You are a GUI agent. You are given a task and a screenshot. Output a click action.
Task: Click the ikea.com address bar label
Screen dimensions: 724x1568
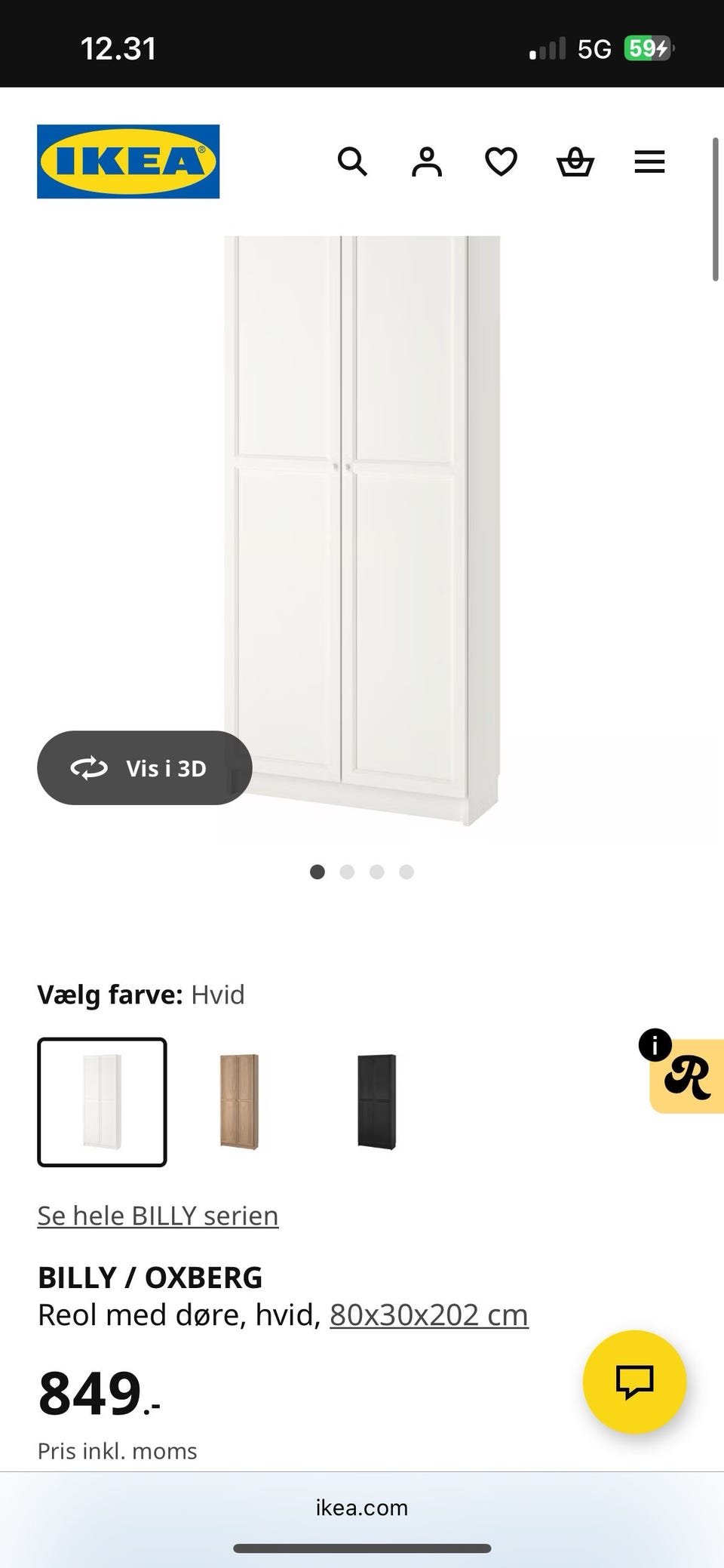362,1507
